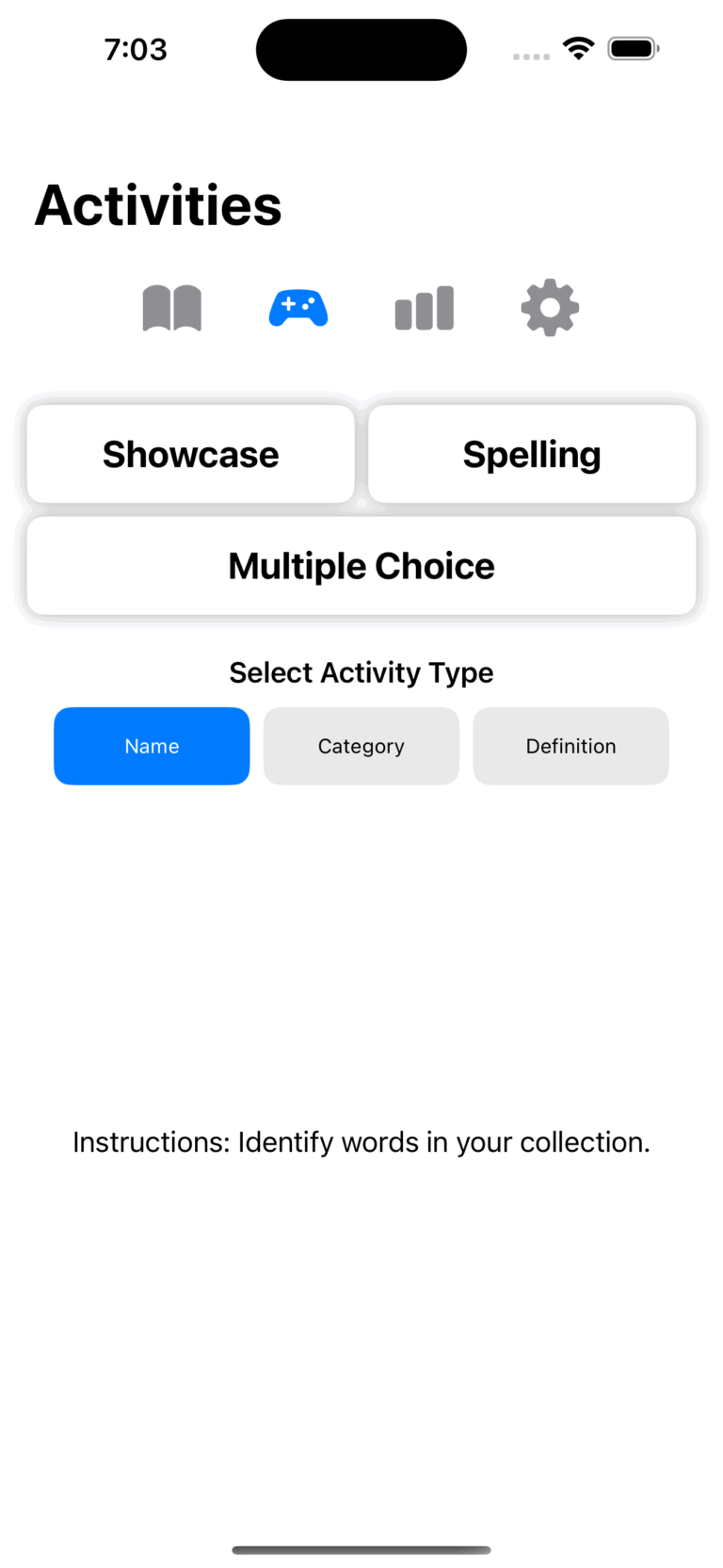Tap the instructions text about identifying words
Screen dimensions: 723x1568
361,1141
